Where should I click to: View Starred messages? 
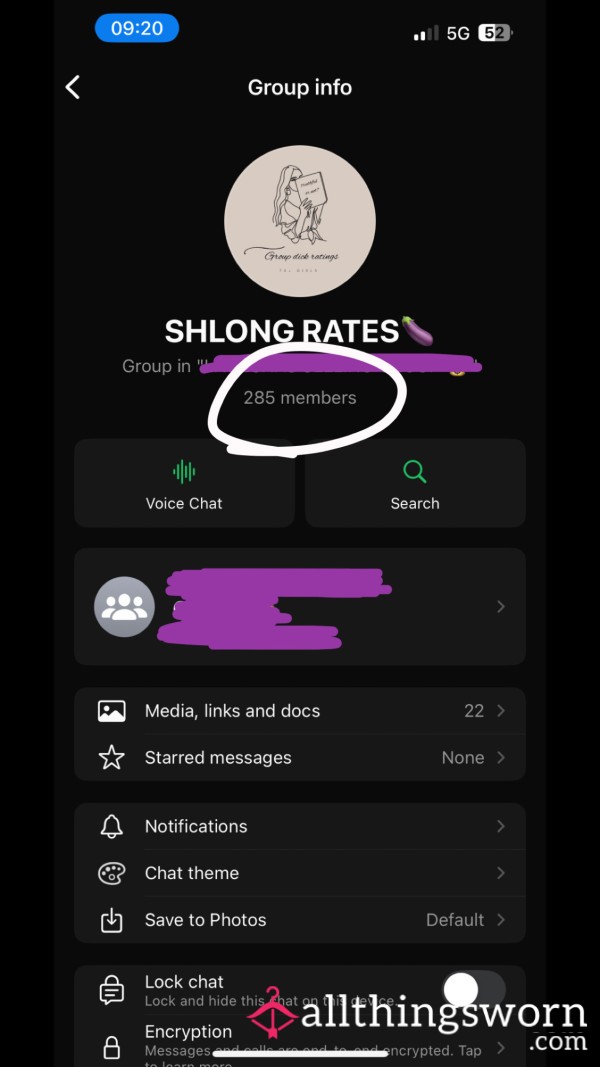coord(300,757)
